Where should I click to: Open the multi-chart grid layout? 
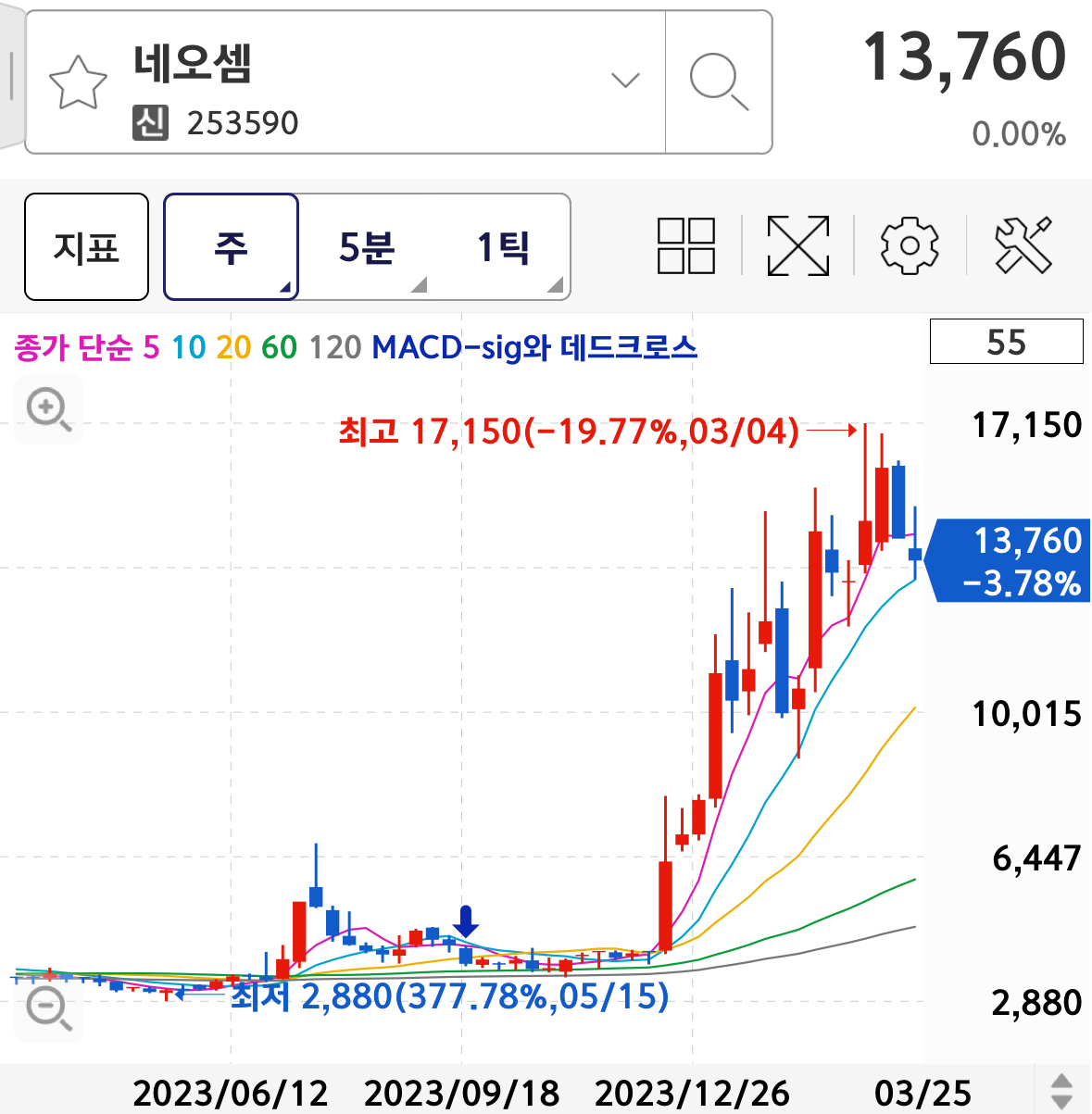(x=685, y=245)
